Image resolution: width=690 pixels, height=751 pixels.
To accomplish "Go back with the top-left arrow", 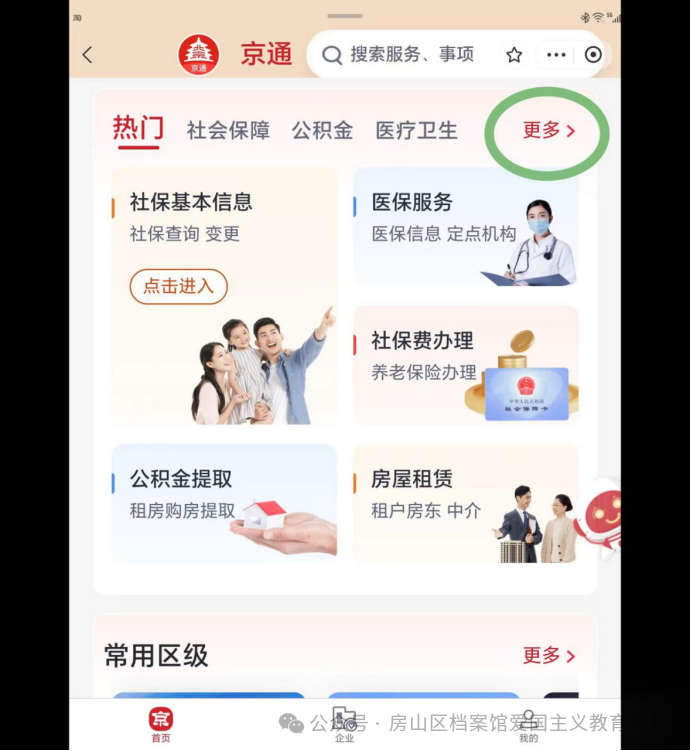I will 88,55.
